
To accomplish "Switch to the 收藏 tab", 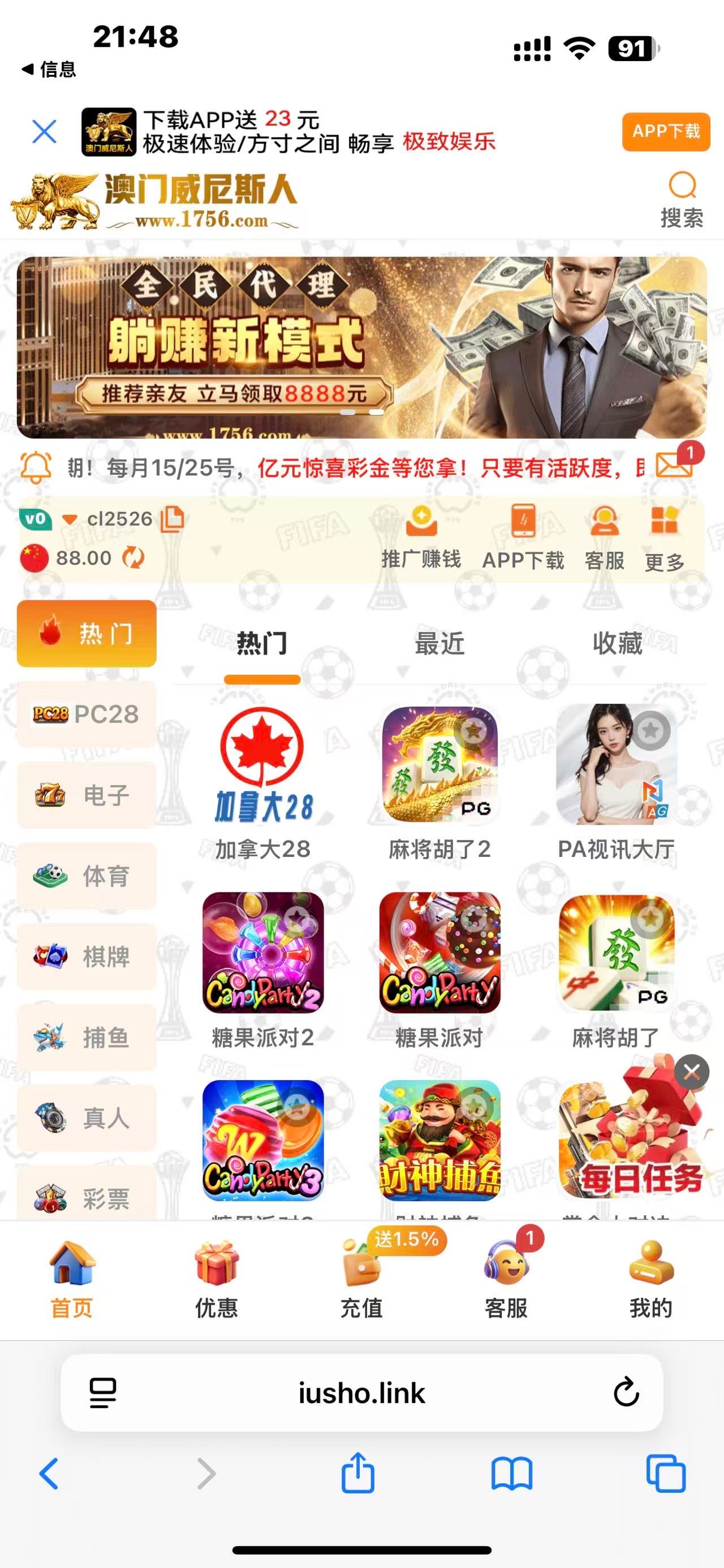I will pyautogui.click(x=618, y=643).
